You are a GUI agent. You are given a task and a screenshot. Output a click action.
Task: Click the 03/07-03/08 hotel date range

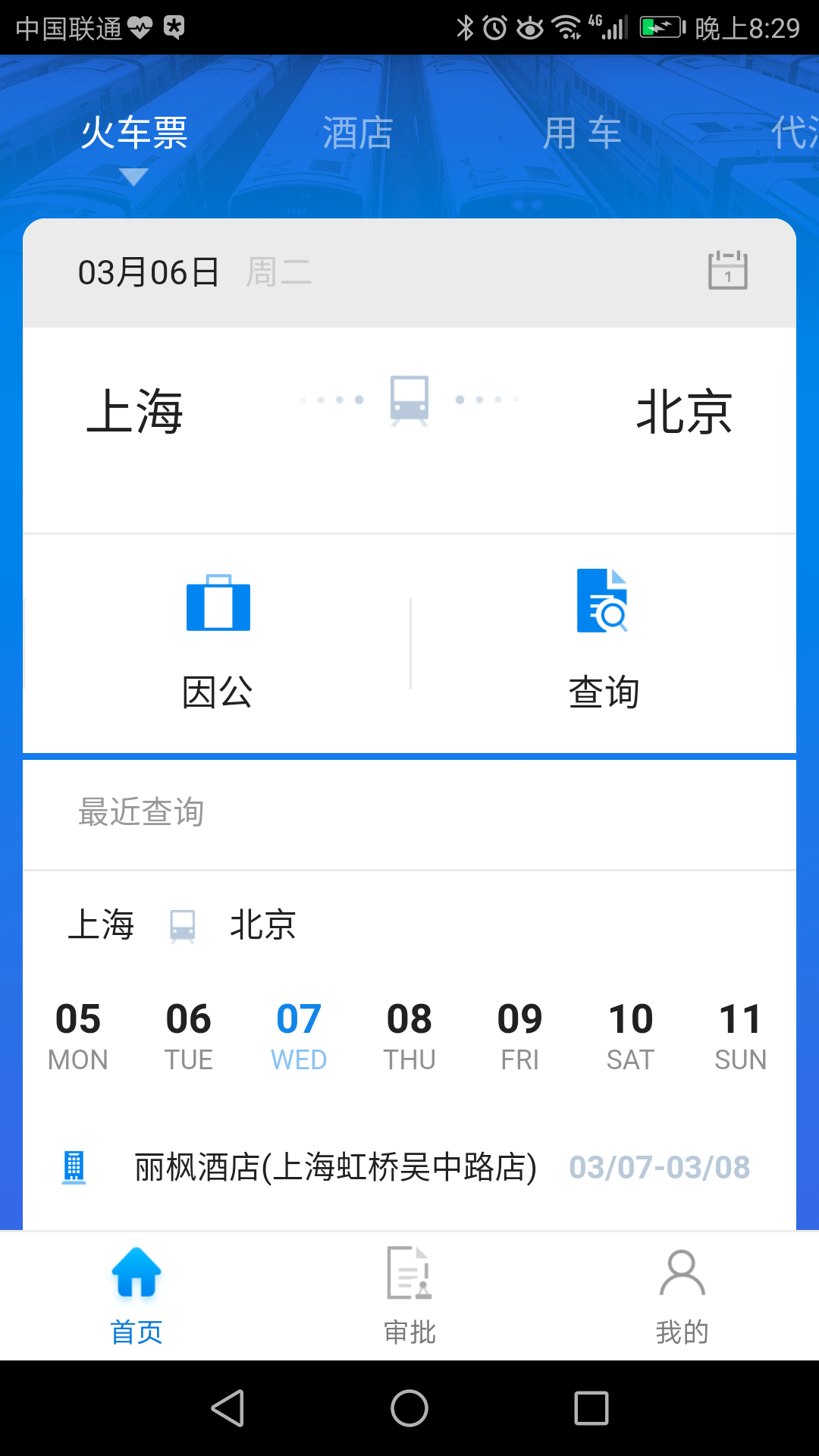[x=661, y=1168]
